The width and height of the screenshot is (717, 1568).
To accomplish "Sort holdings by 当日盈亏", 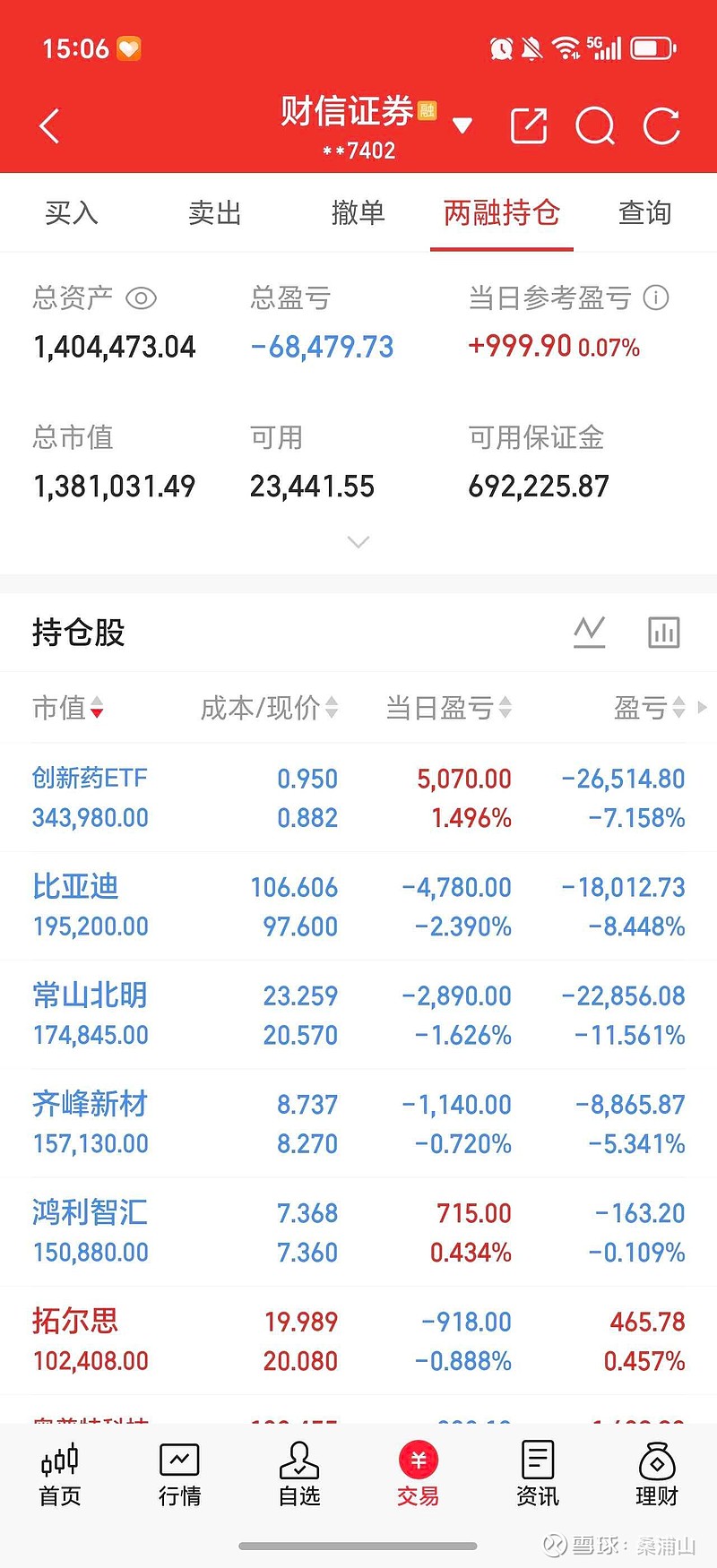I will pos(448,708).
